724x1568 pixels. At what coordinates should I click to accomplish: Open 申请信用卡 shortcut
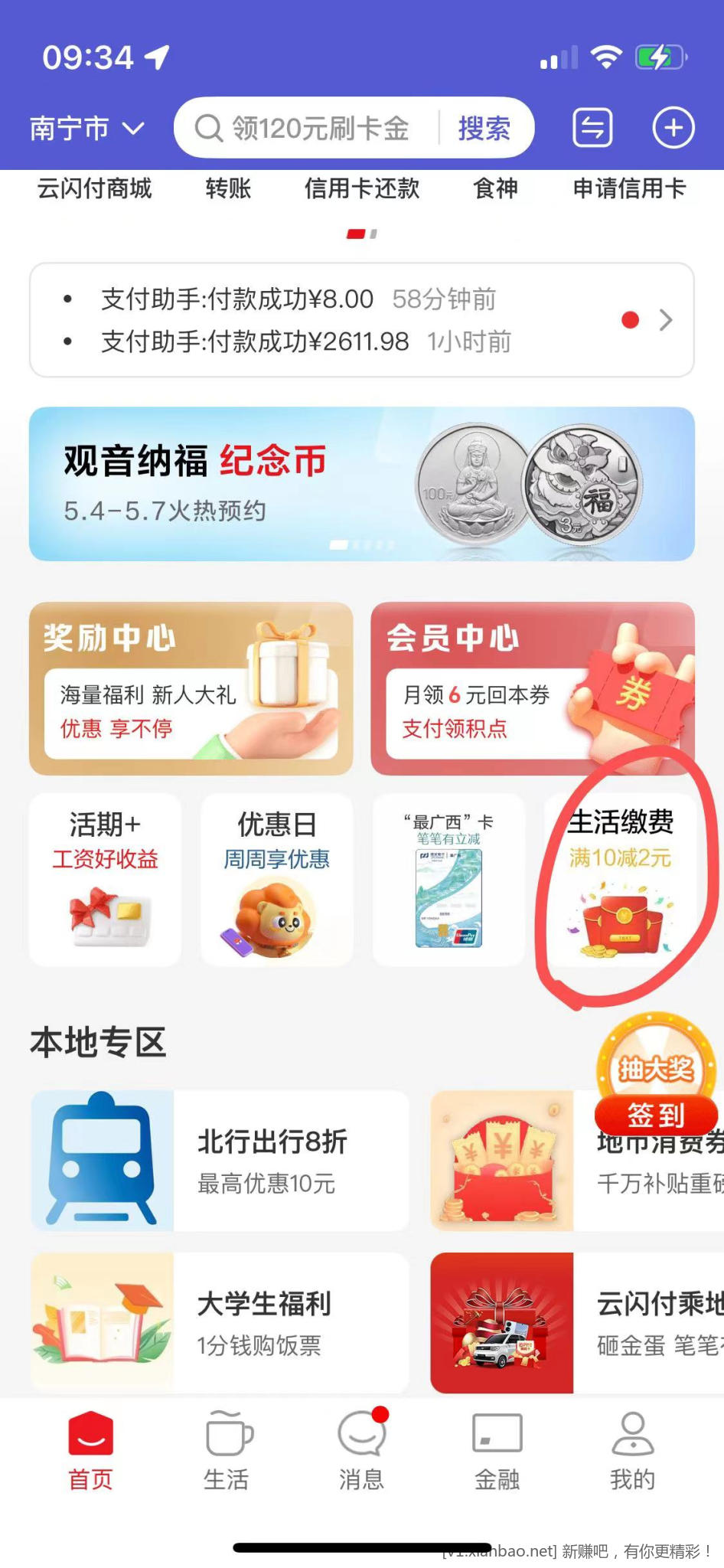[629, 188]
